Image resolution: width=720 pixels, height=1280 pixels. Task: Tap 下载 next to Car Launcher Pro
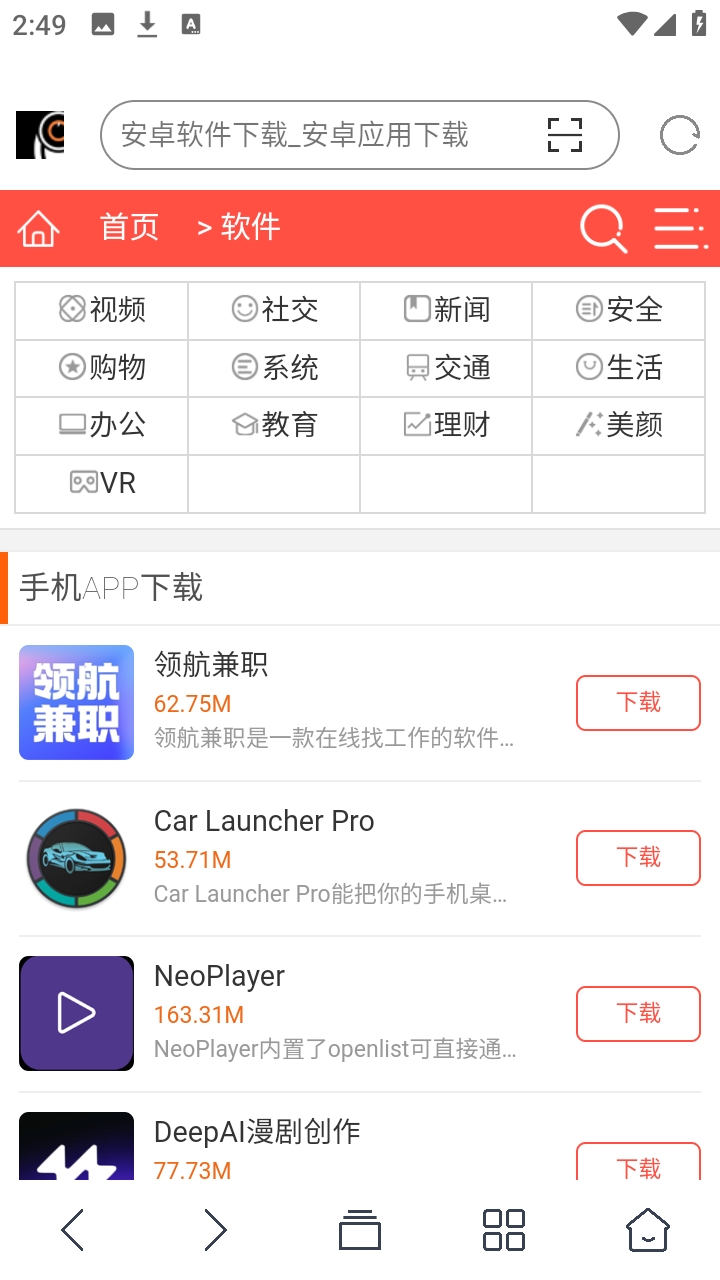click(638, 858)
